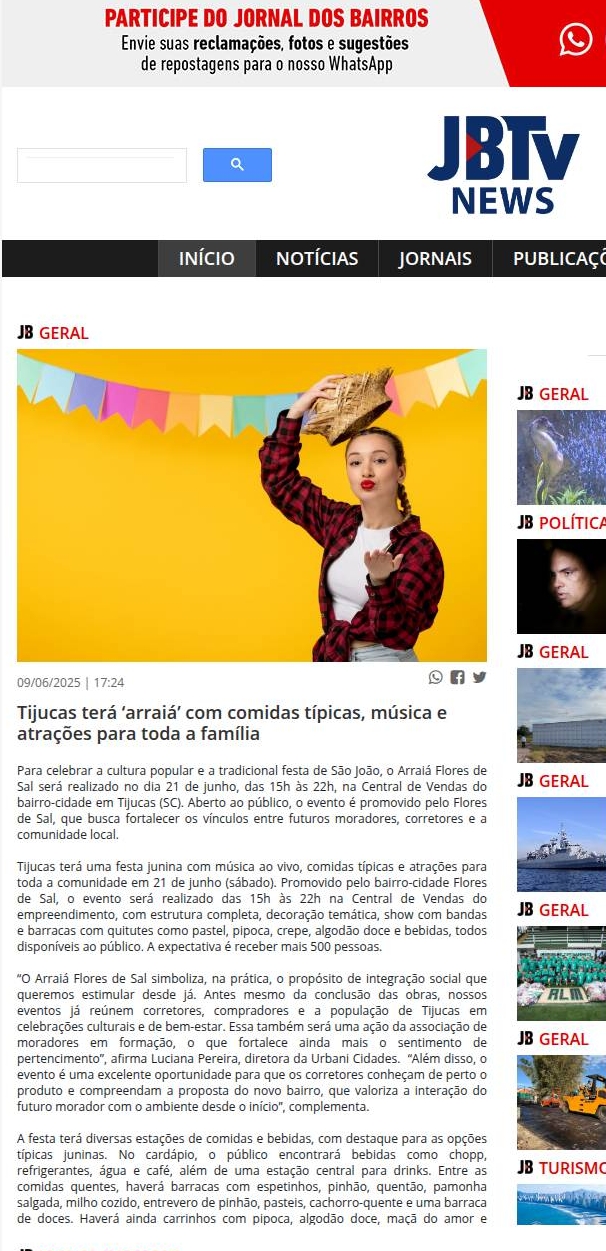Viewport: 606px width, 1251px height.
Task: Share the article on Twitter
Action: (480, 677)
